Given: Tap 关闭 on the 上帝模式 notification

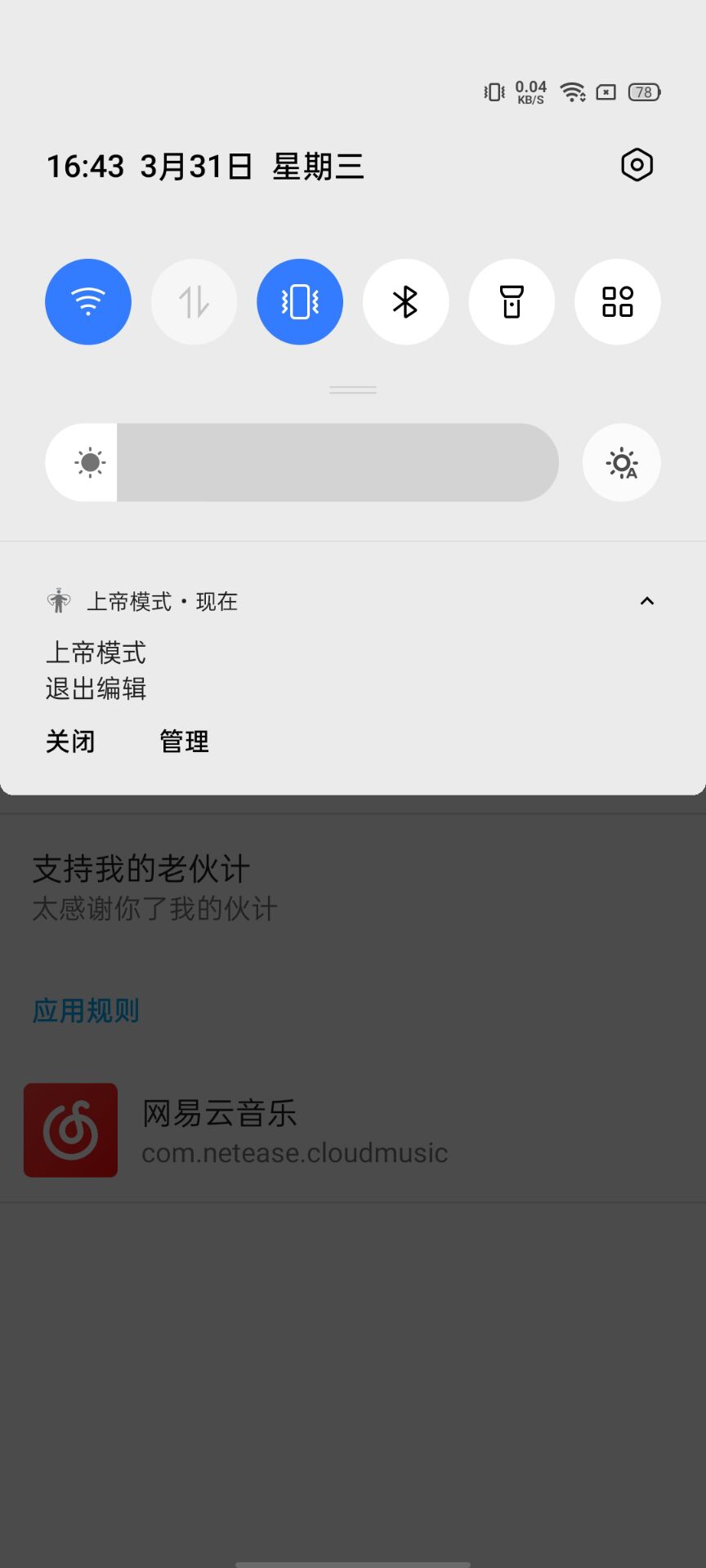Looking at the screenshot, I should [70, 742].
